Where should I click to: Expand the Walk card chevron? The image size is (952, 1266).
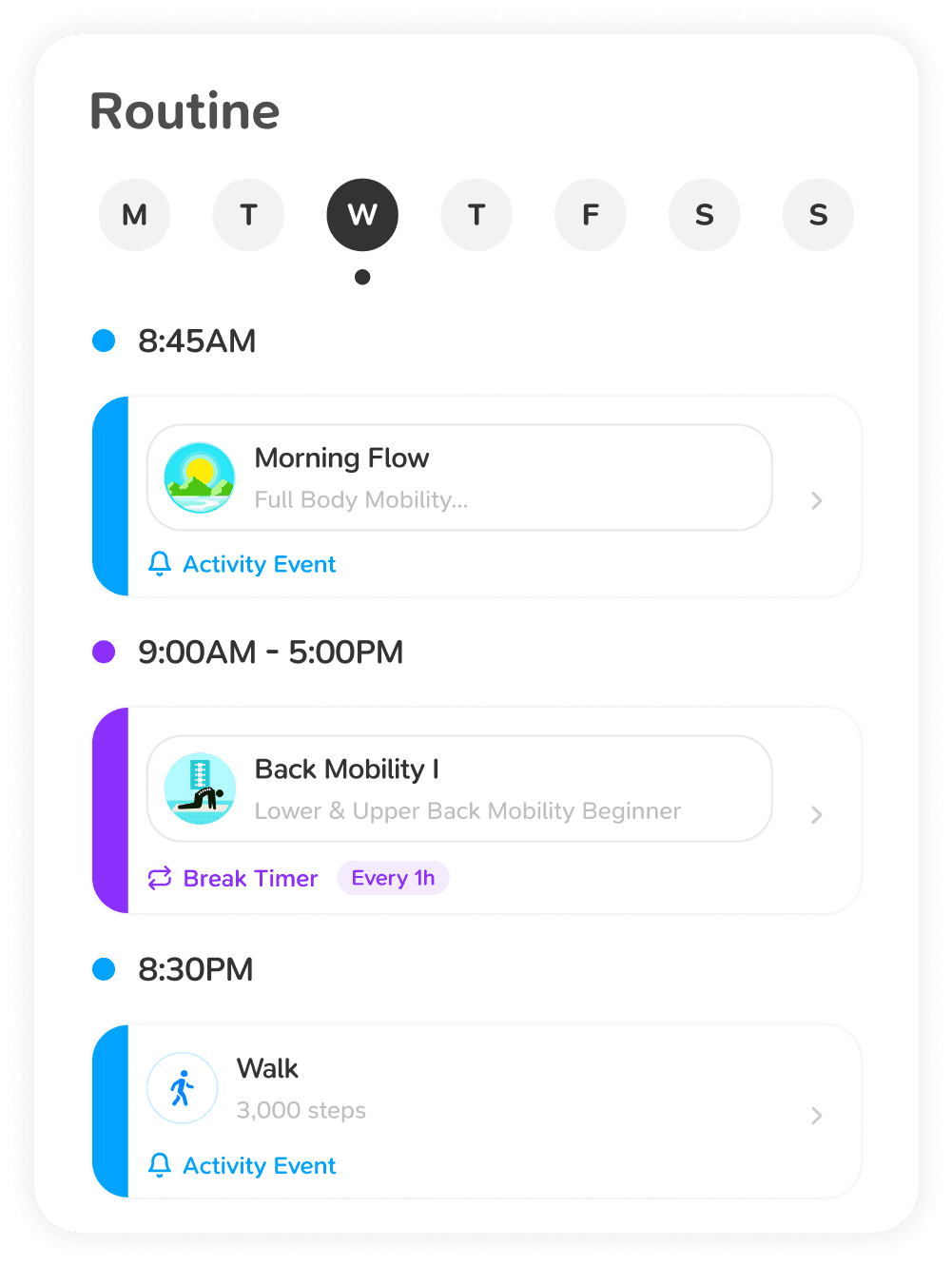point(816,1115)
